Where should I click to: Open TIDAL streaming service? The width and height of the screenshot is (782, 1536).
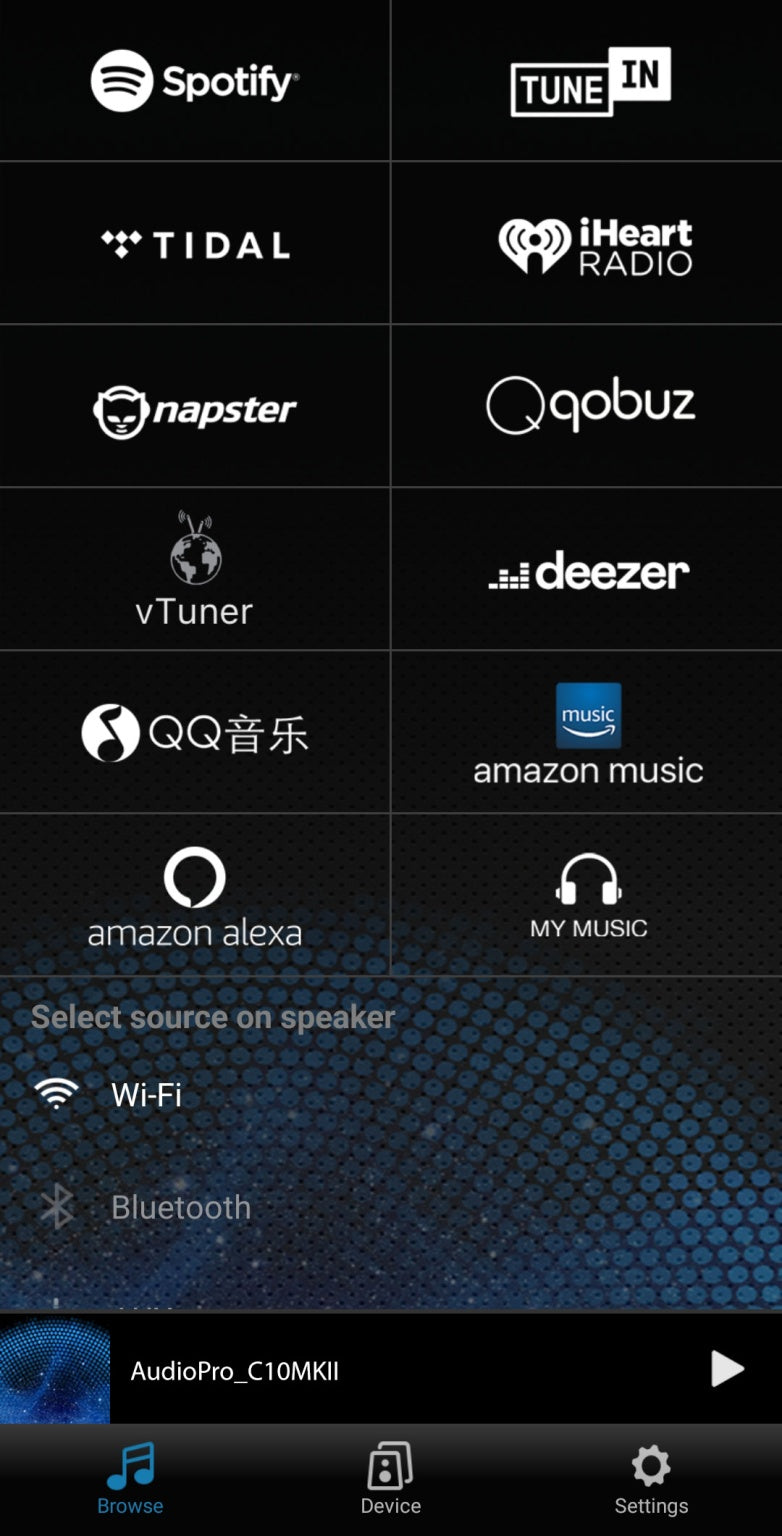coord(195,244)
